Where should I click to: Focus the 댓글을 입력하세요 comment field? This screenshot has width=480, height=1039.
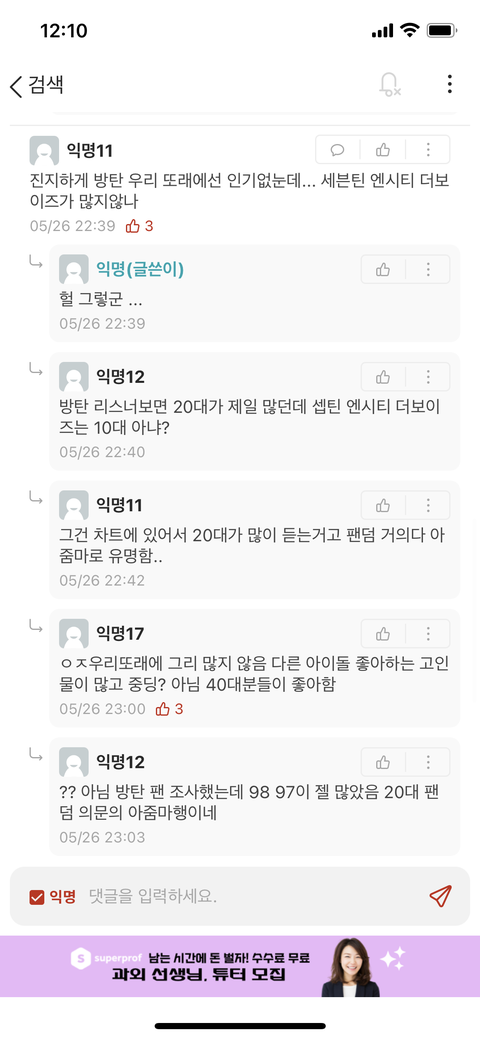pyautogui.click(x=252, y=897)
